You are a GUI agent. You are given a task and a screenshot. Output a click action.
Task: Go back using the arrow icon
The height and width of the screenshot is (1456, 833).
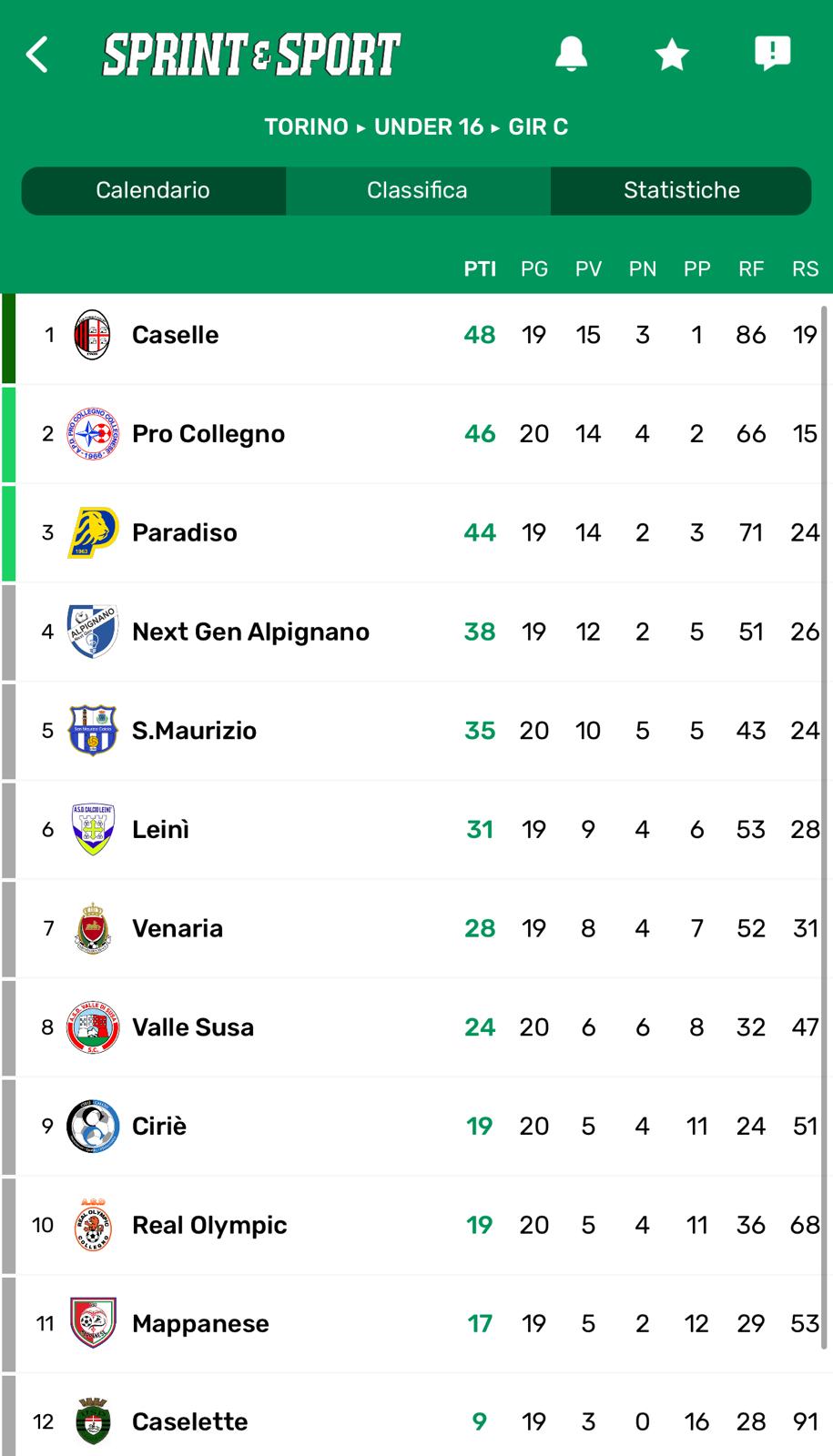tap(37, 55)
